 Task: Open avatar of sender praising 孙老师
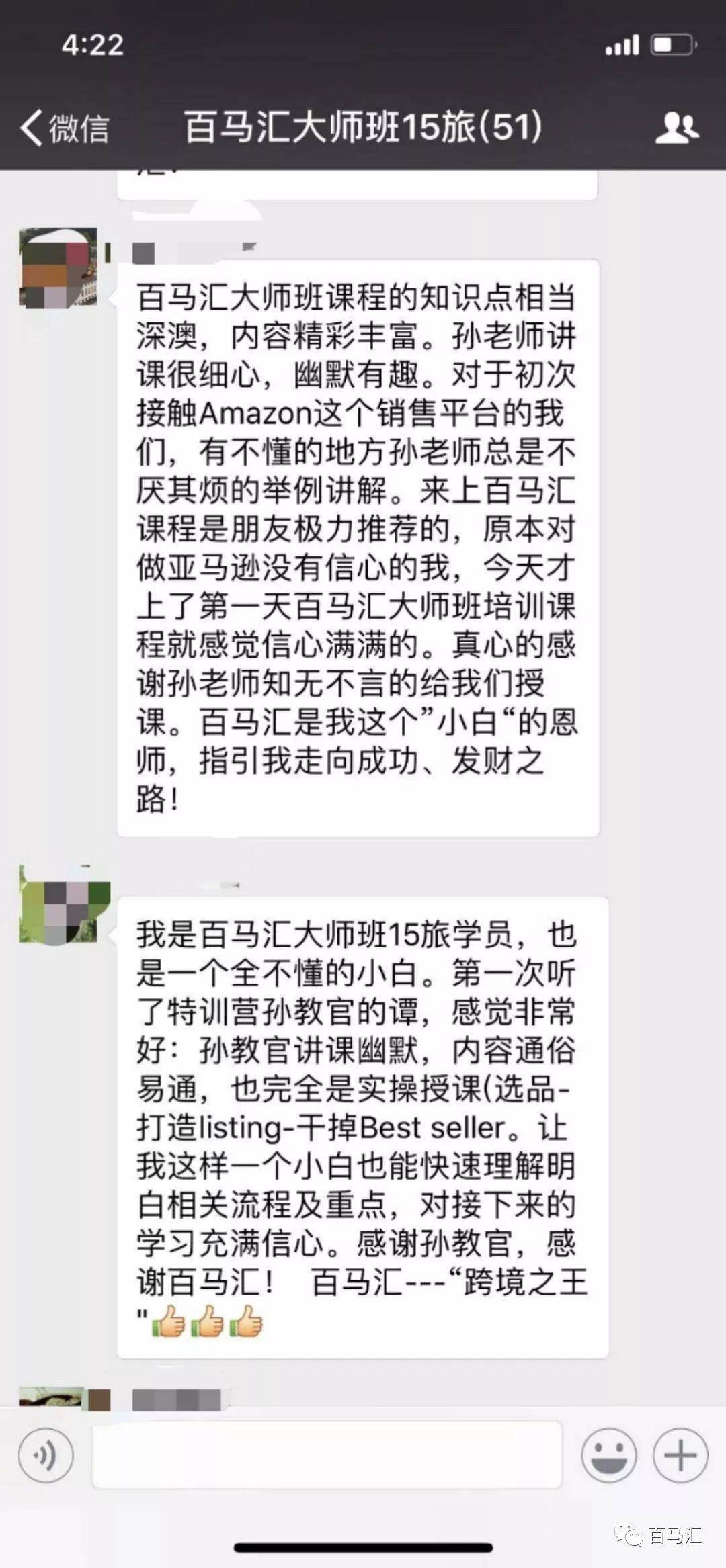[x=58, y=268]
